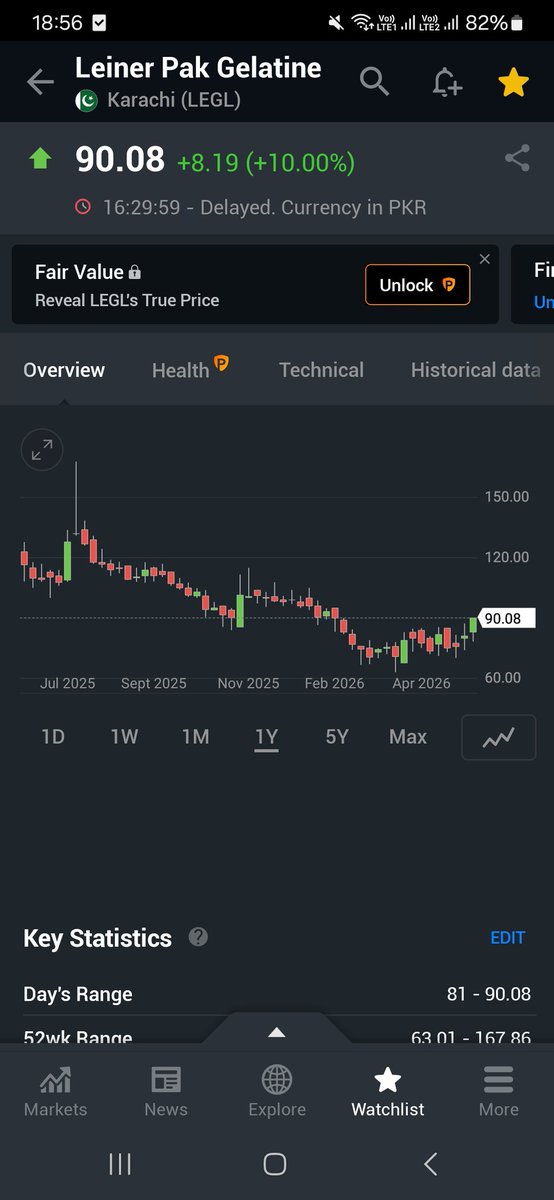Image resolution: width=554 pixels, height=1200 pixels.
Task: Share this stock via share icon
Action: click(x=517, y=158)
